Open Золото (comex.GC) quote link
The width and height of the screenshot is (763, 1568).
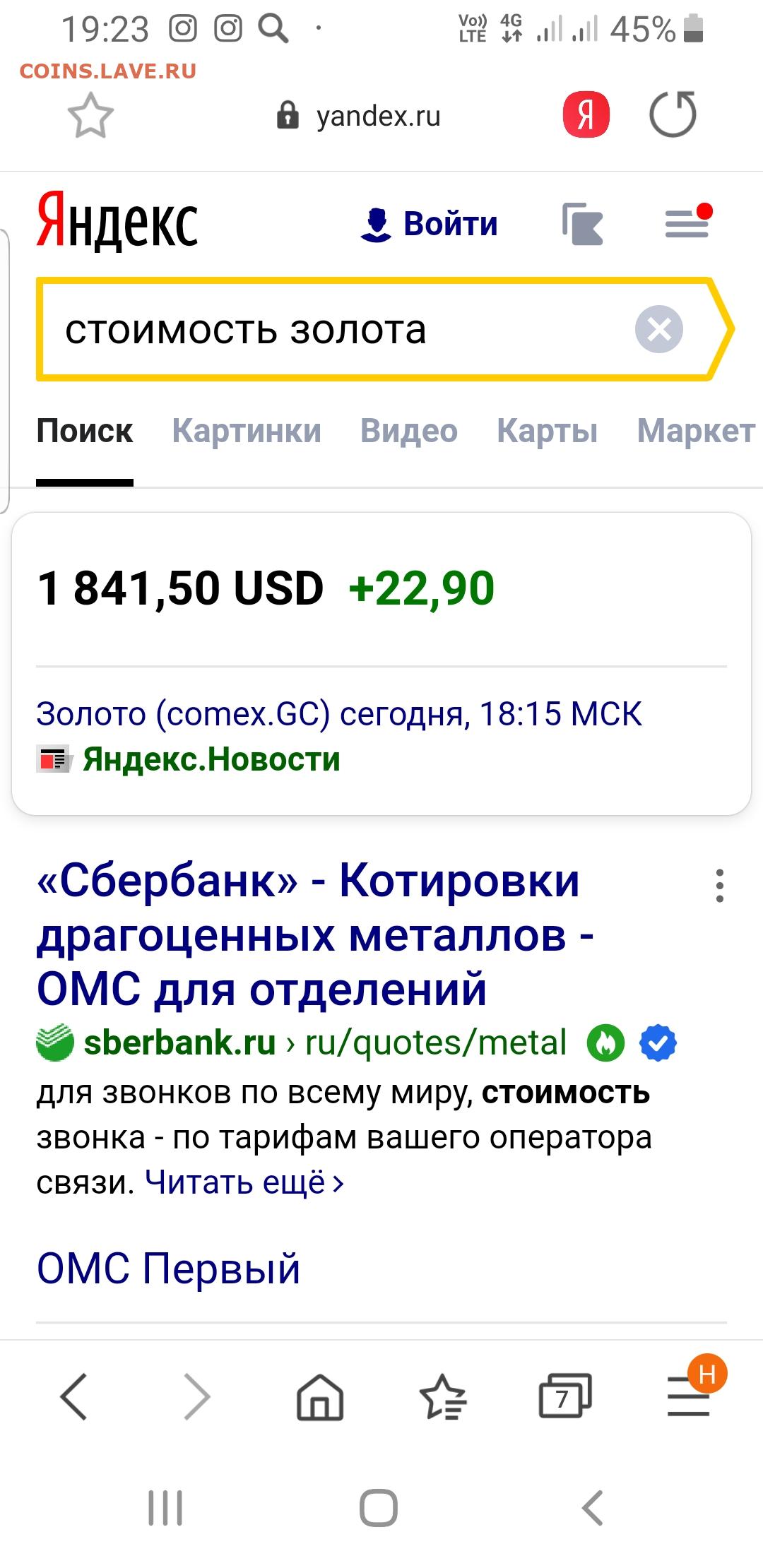pos(339,713)
